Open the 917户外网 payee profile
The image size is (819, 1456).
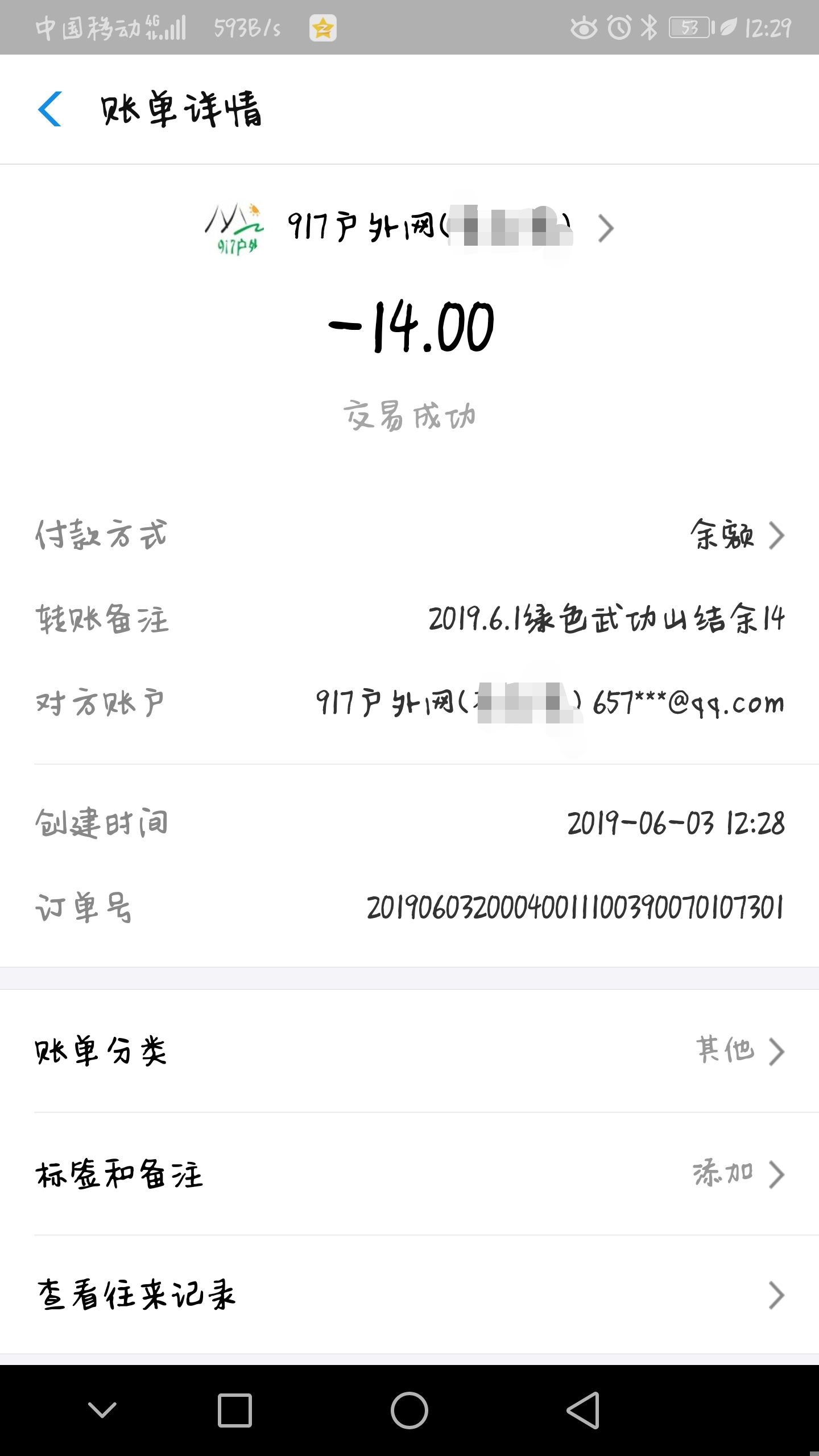pos(409,229)
